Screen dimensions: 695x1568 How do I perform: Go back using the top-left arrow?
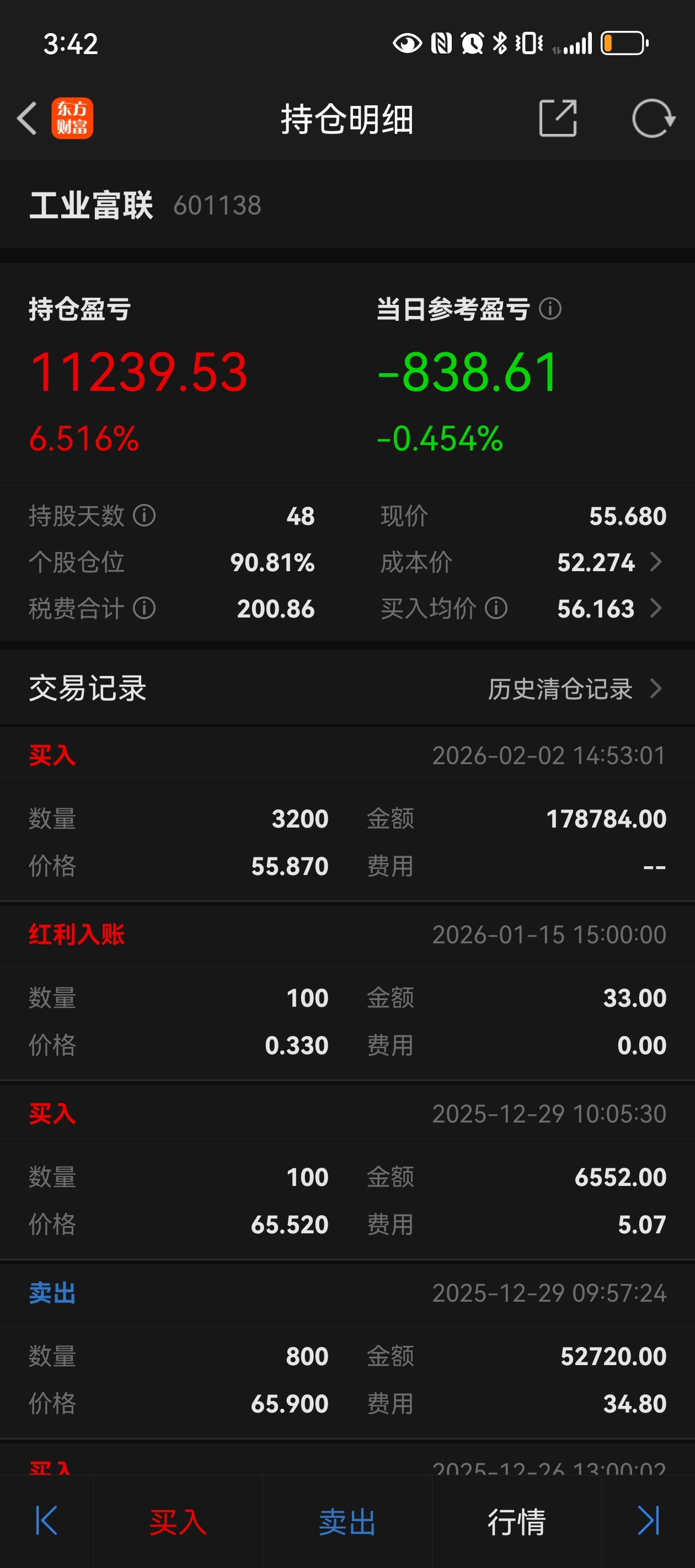coord(27,118)
